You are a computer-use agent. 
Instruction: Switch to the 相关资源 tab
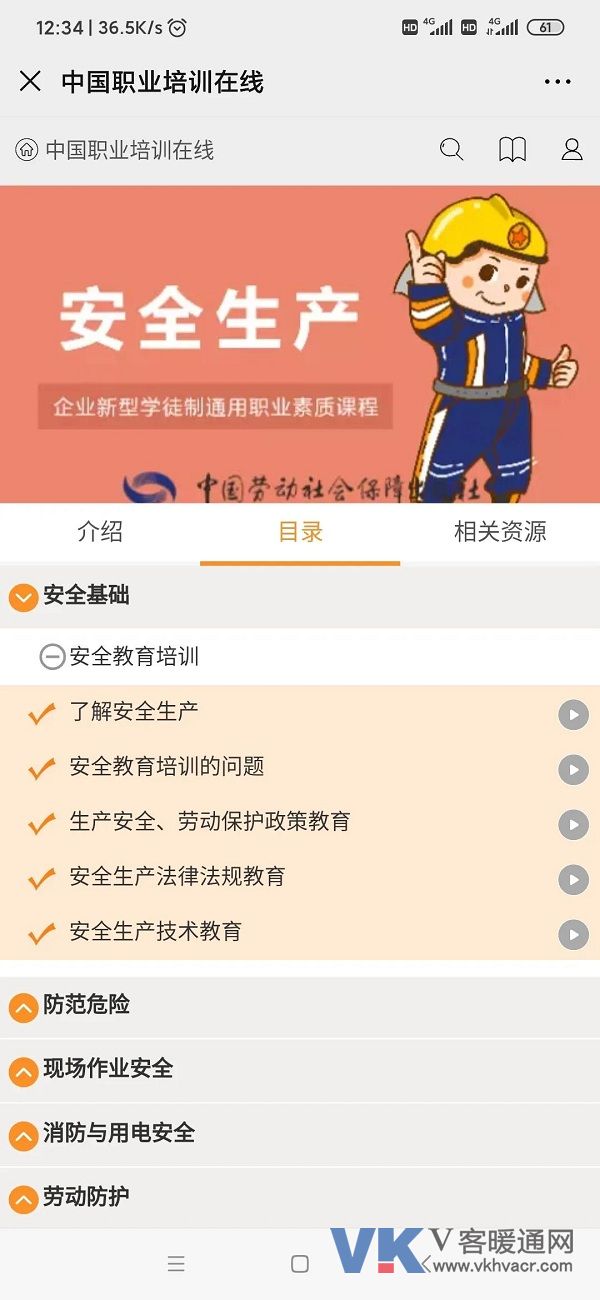(500, 532)
